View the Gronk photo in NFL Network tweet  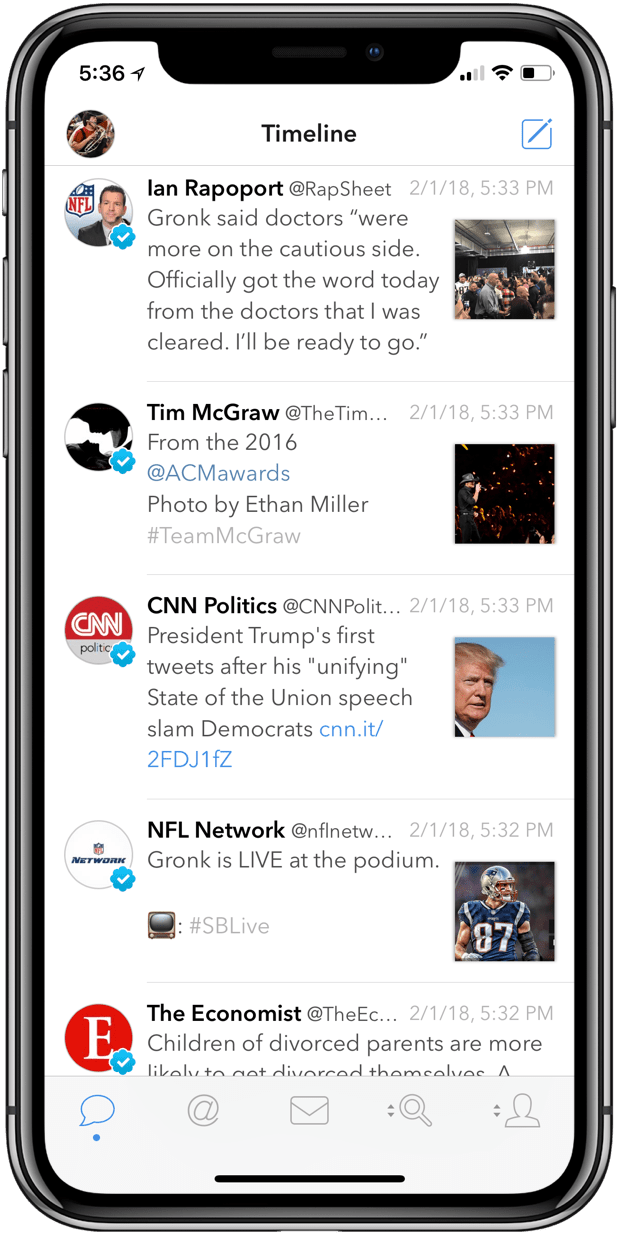coord(504,911)
